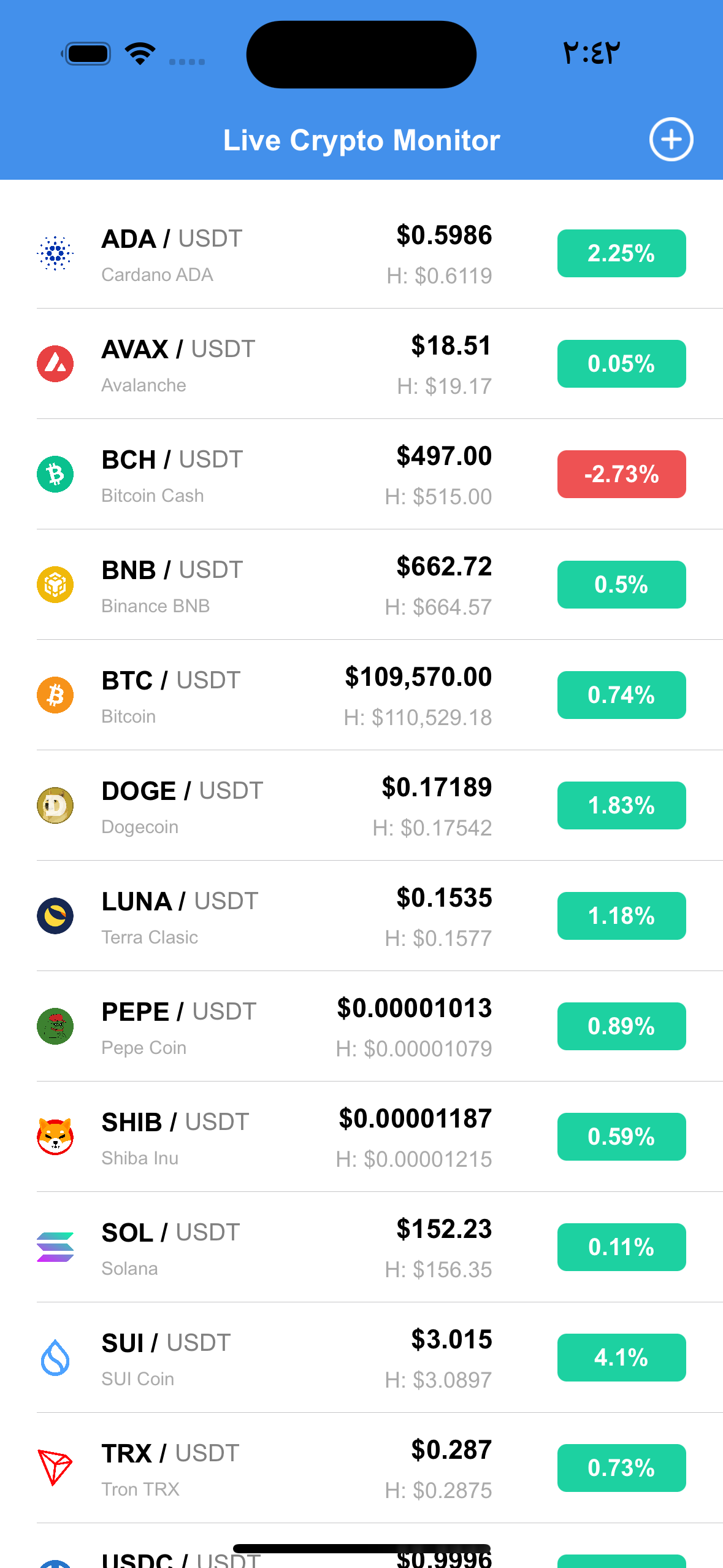Open the BTC / USDT Bitcoin row

361,695
